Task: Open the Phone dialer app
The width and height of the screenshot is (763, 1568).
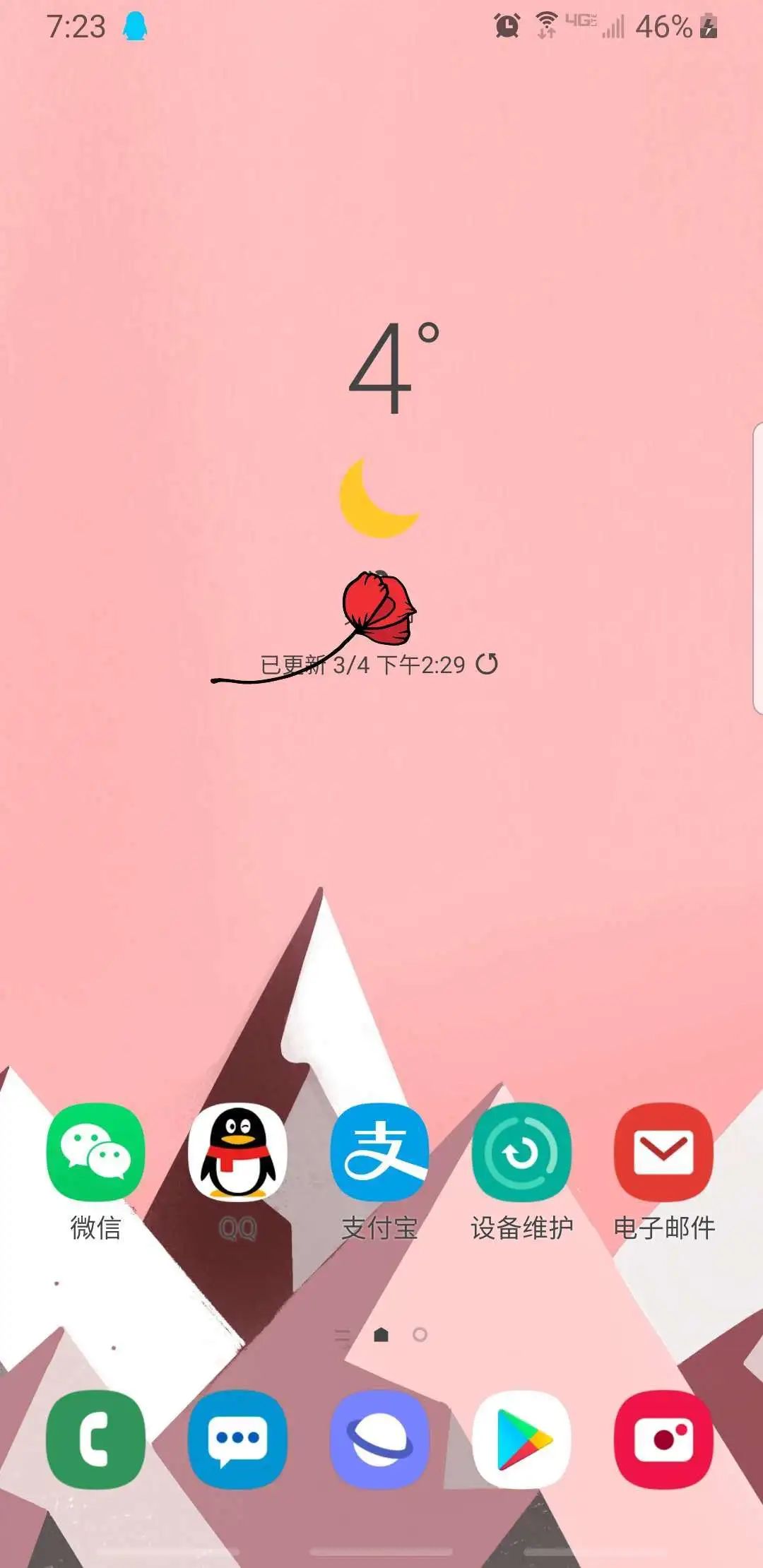Action: pos(96,1439)
